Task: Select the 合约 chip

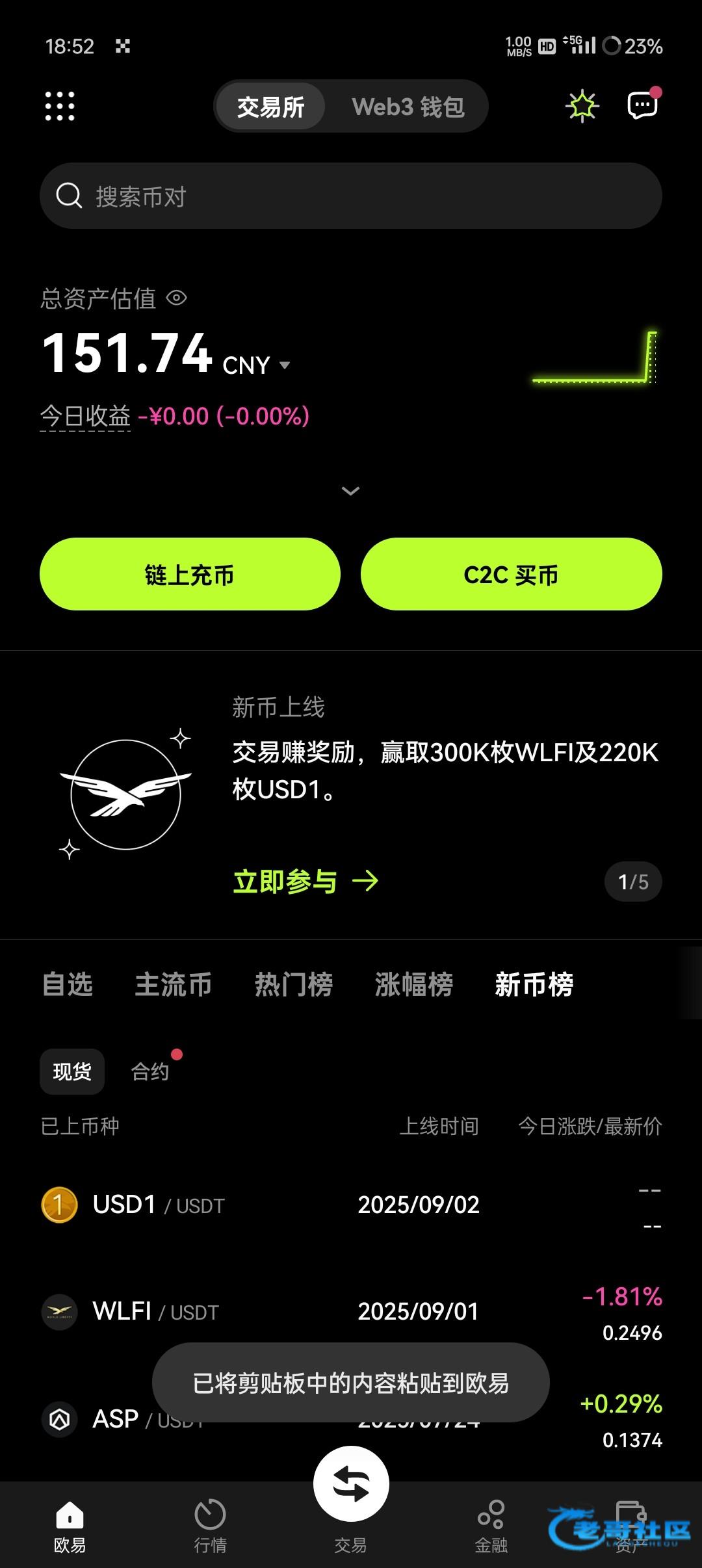Action: pos(150,1071)
